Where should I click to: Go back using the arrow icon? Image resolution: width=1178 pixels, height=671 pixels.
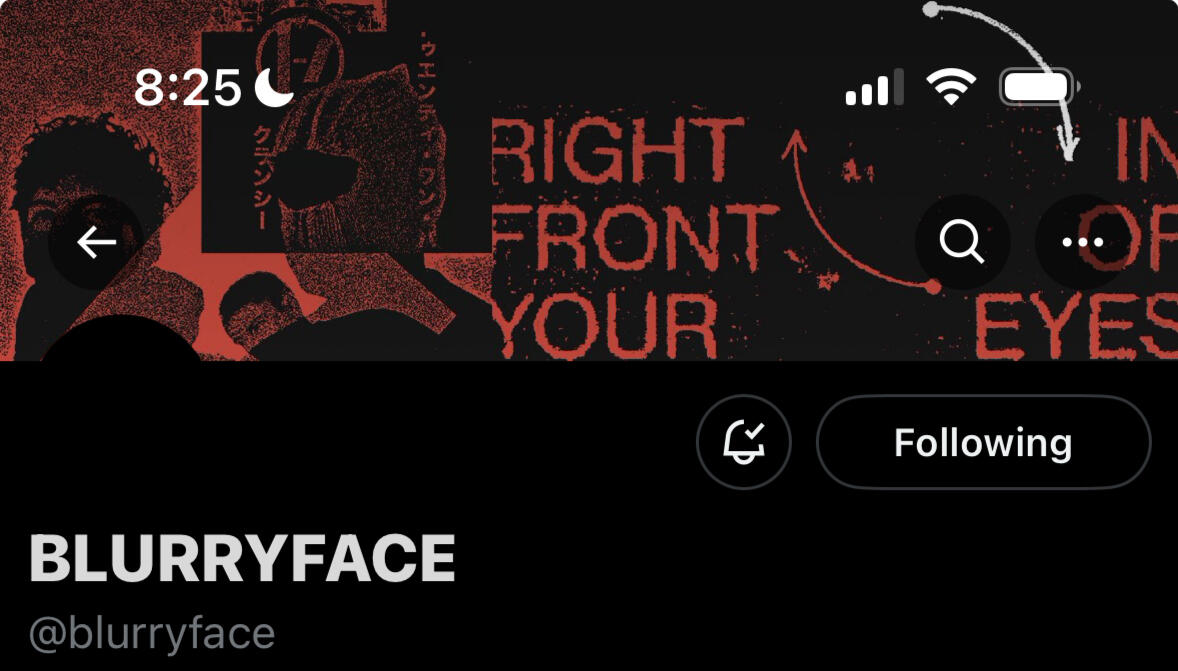96,242
